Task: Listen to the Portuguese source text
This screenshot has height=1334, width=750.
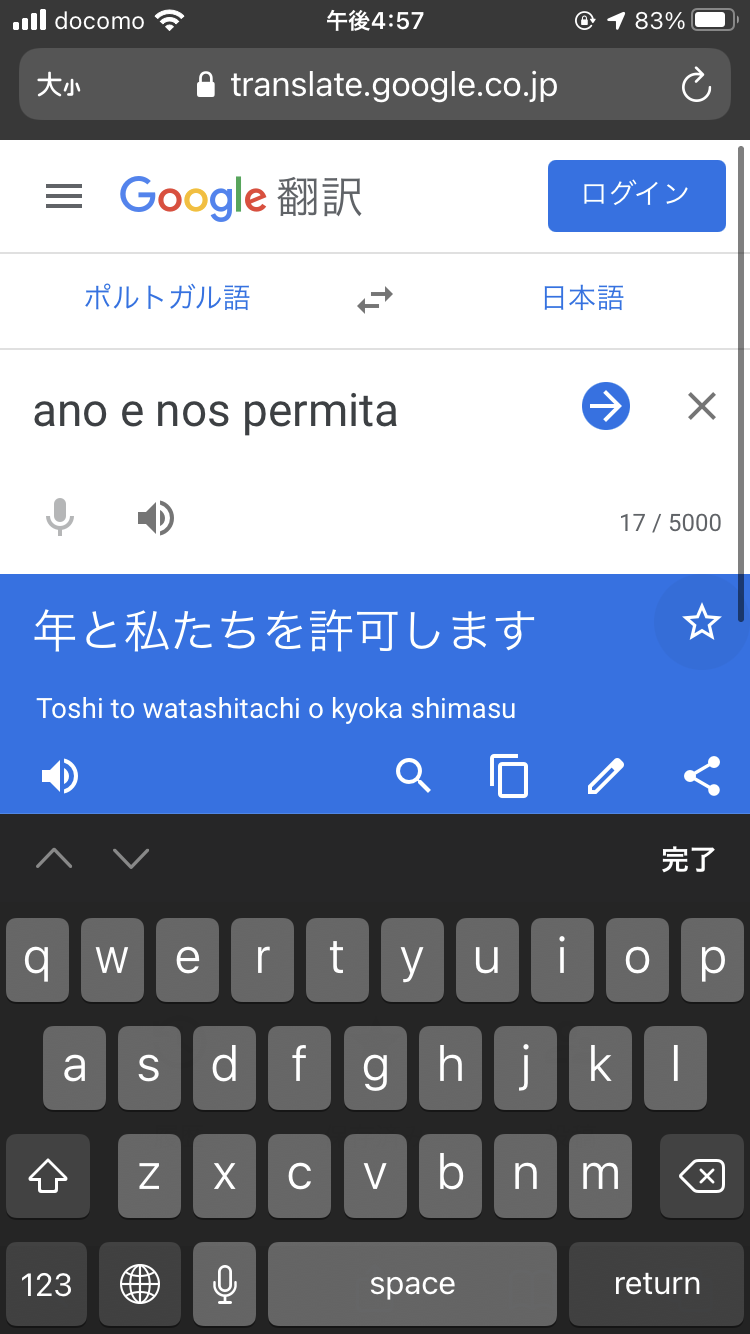Action: click(x=155, y=518)
